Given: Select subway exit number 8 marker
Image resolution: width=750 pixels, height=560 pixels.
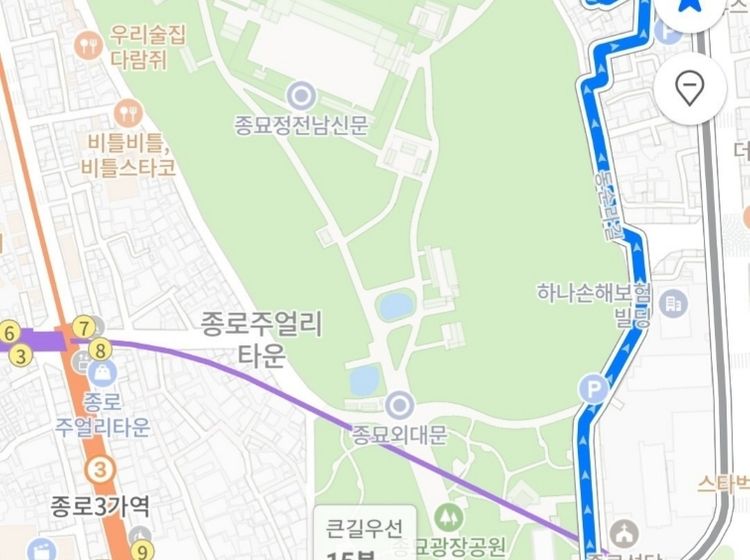Looking at the screenshot, I should point(99,349).
